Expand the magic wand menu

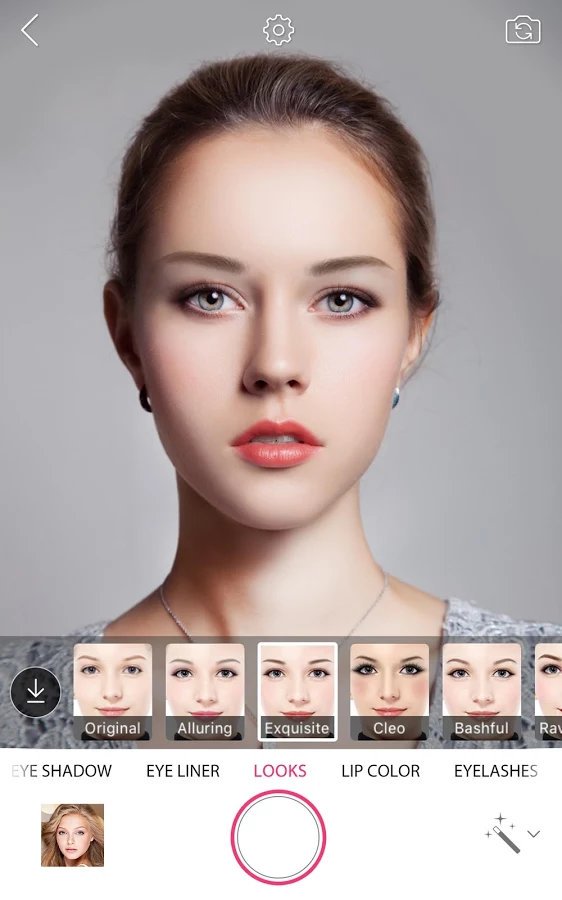tap(511, 833)
